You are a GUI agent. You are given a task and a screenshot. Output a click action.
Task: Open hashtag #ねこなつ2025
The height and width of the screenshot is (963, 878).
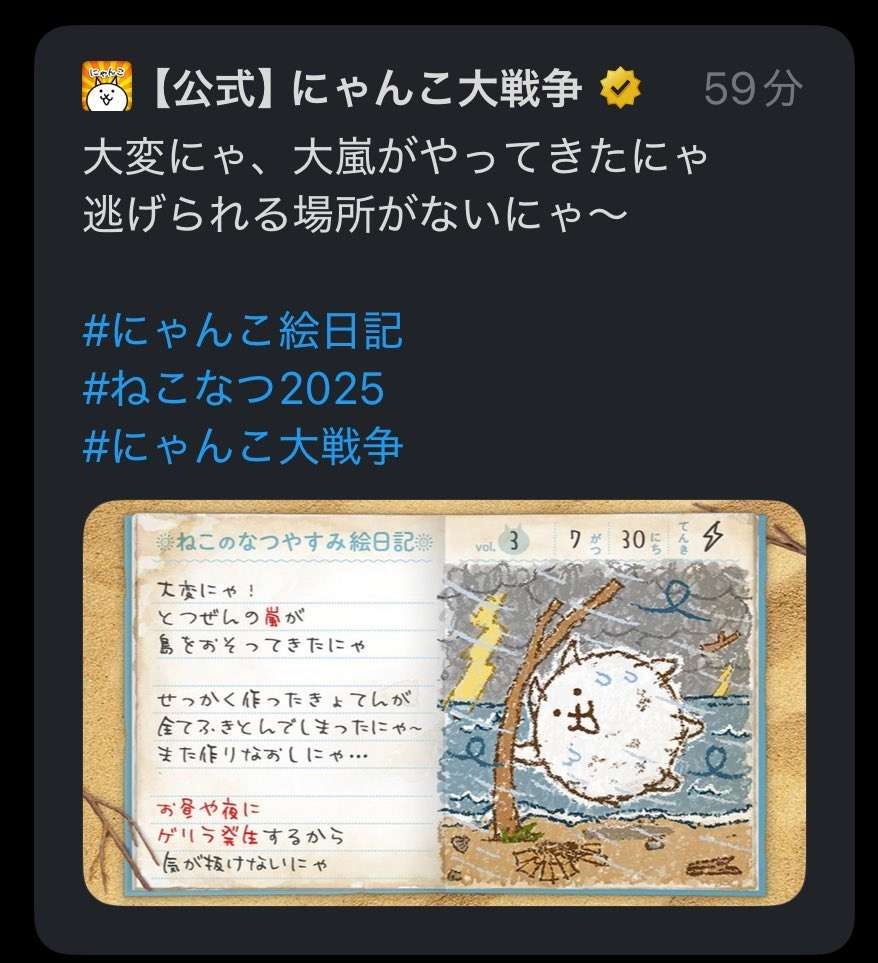pyautogui.click(x=233, y=389)
